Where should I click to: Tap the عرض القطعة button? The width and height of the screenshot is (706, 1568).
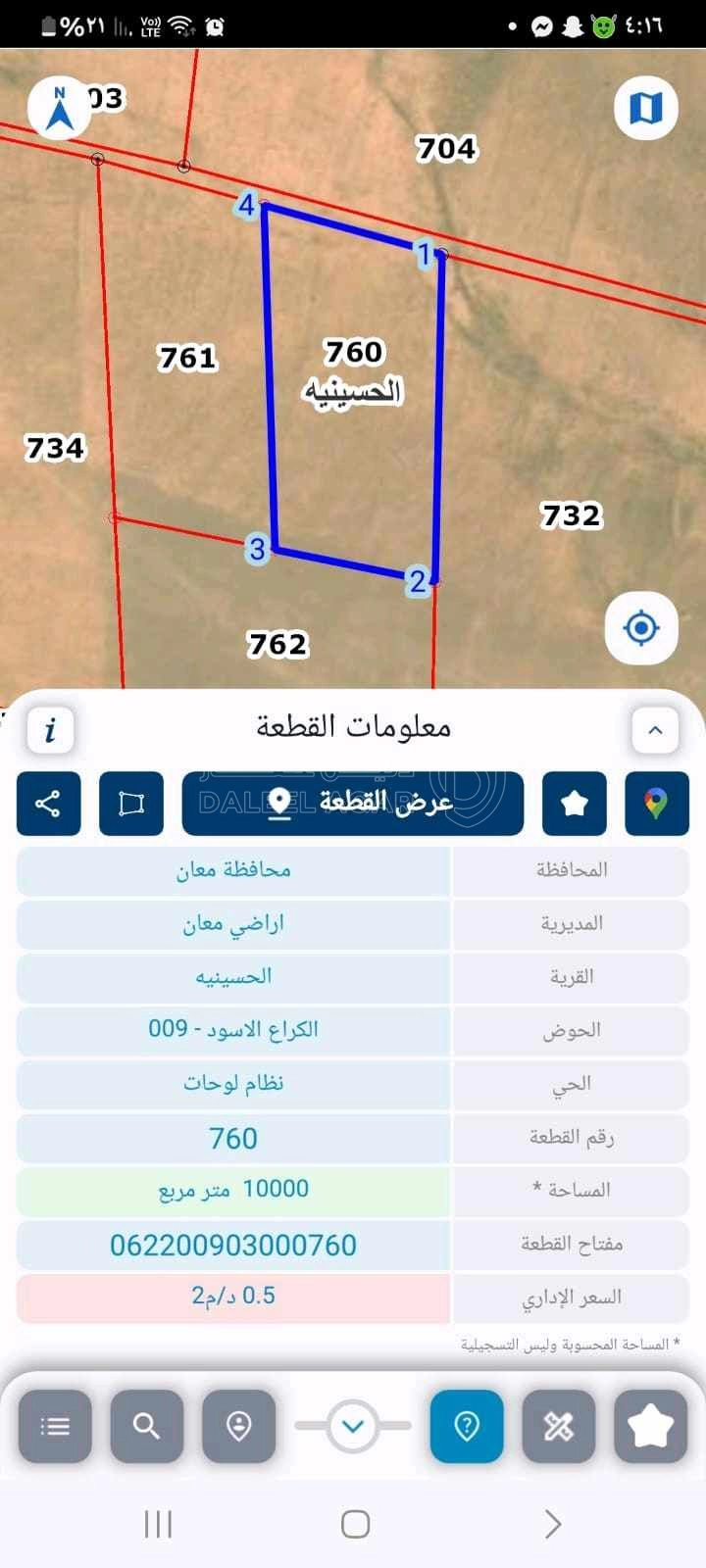tap(353, 804)
